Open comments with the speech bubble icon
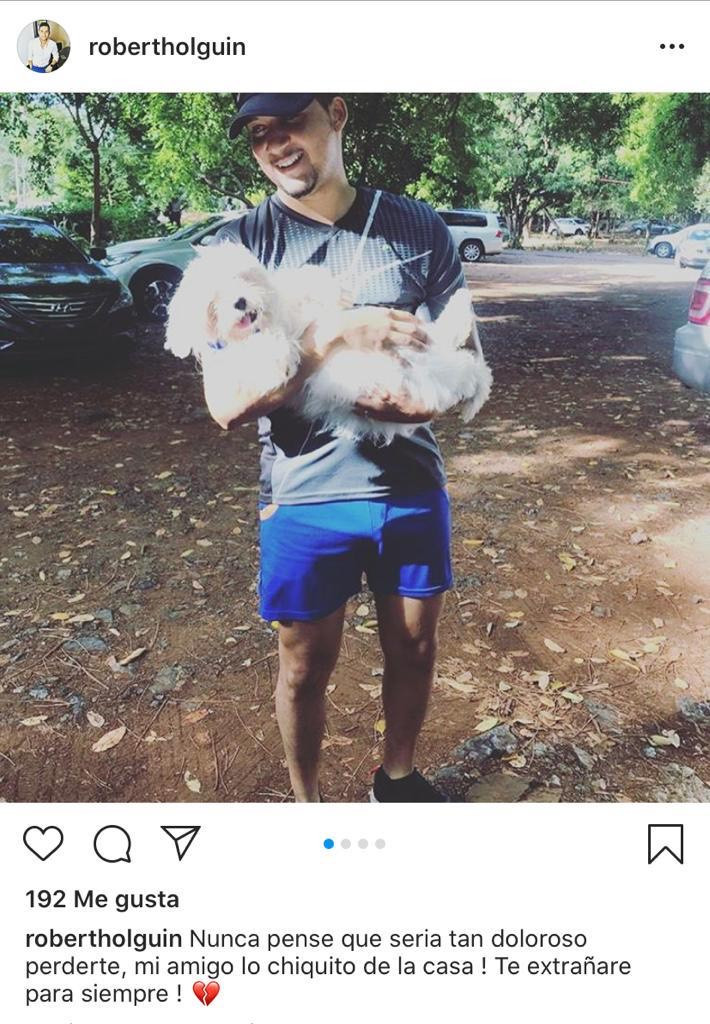This screenshot has width=710, height=1024. point(112,844)
